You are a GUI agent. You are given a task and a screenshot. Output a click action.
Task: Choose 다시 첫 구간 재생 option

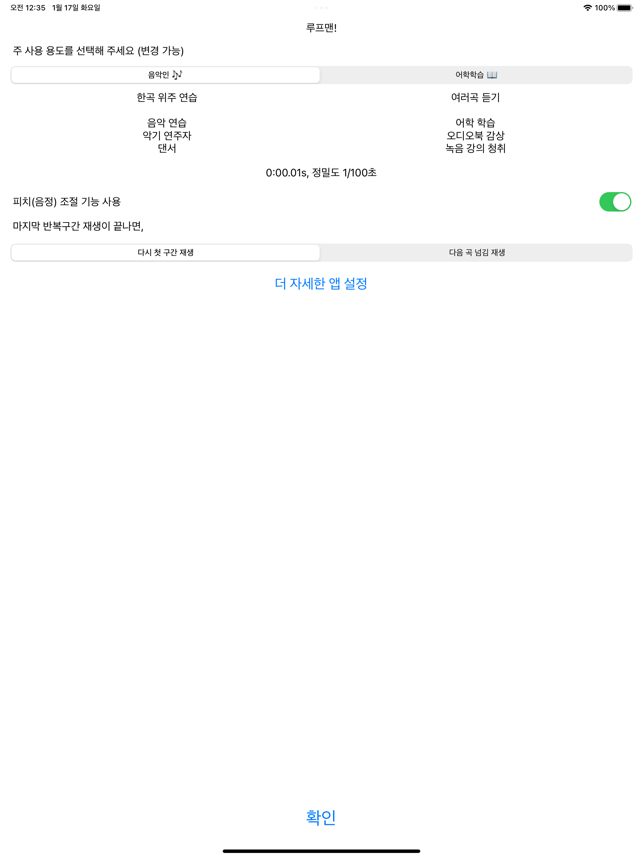pyautogui.click(x=166, y=253)
